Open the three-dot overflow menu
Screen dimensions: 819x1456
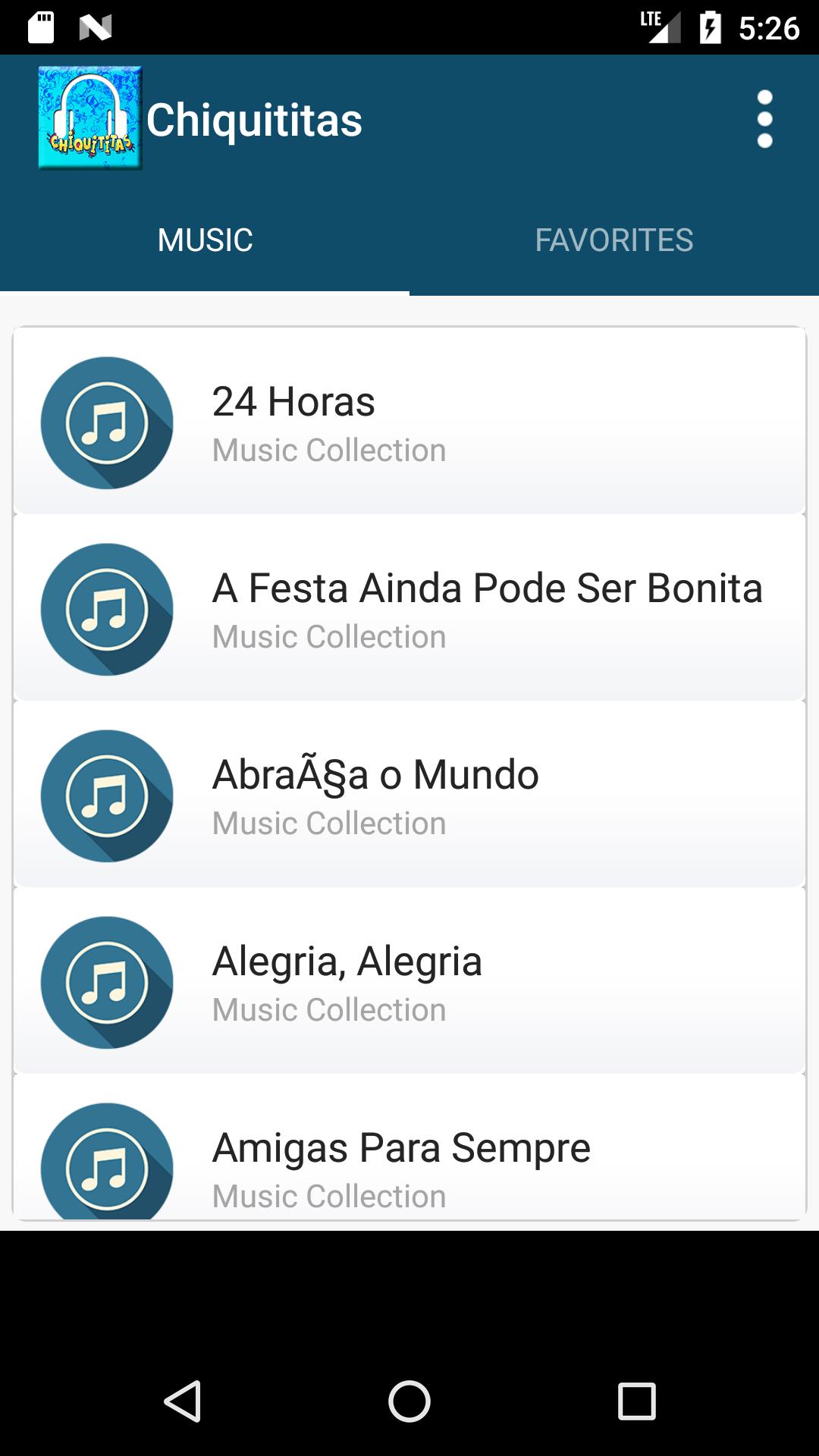coord(764,119)
